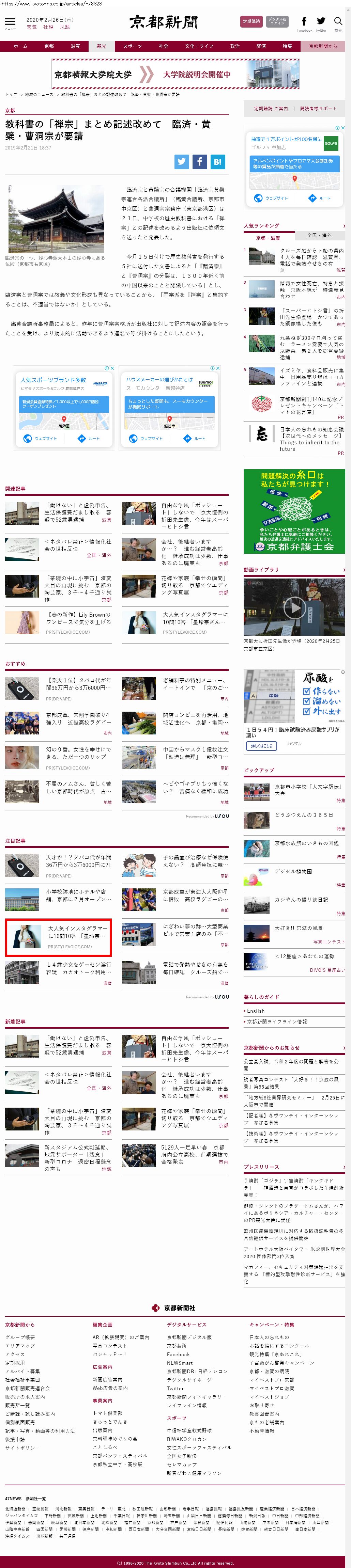This screenshot has width=351, height=1568.
Task: Open the search icon in the header
Action: pyautogui.click(x=338, y=22)
